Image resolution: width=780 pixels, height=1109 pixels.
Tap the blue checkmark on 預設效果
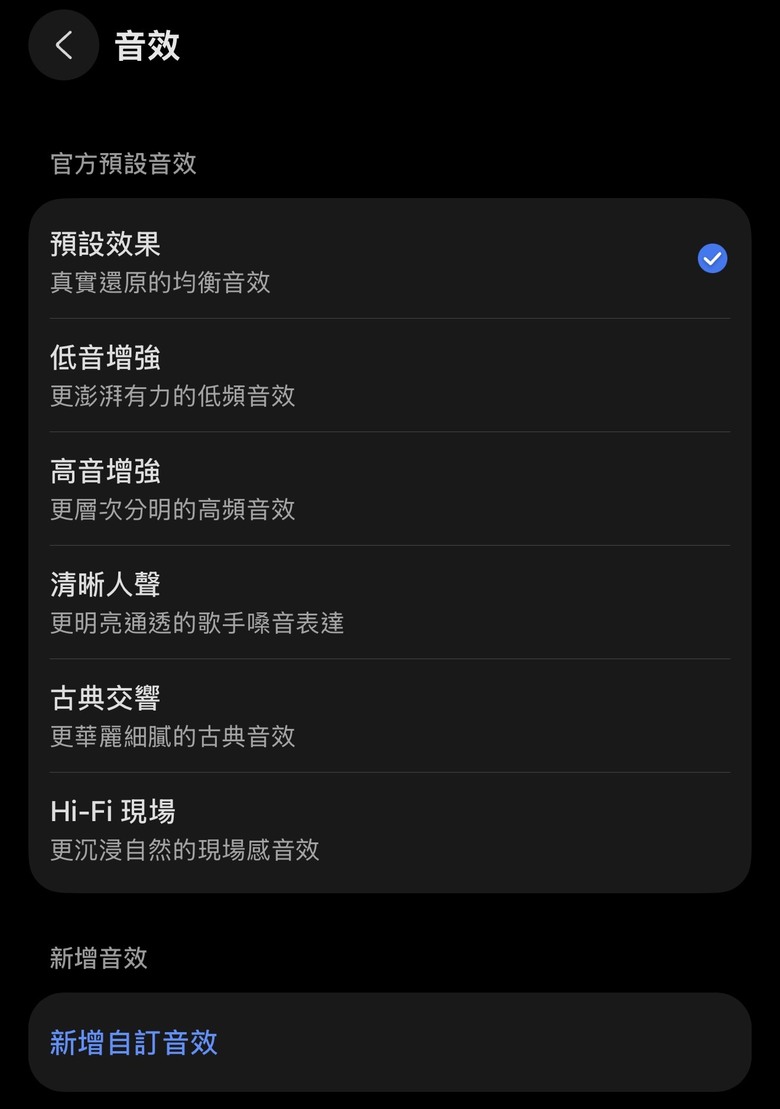(712, 258)
